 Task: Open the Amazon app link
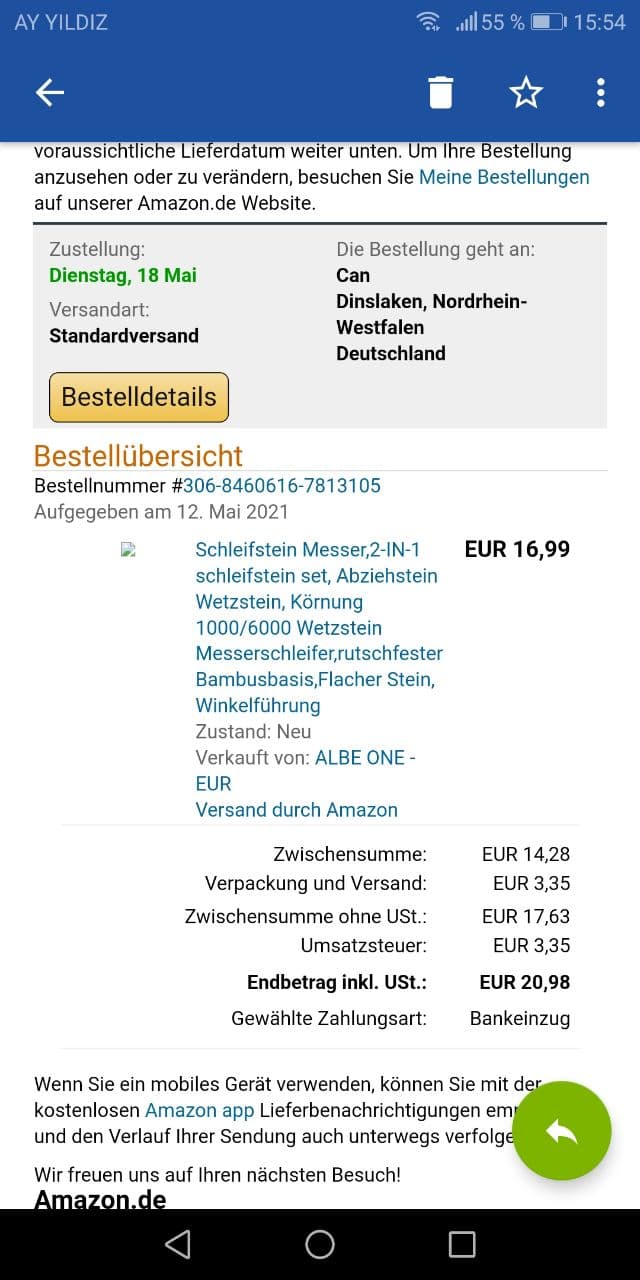click(200, 1110)
